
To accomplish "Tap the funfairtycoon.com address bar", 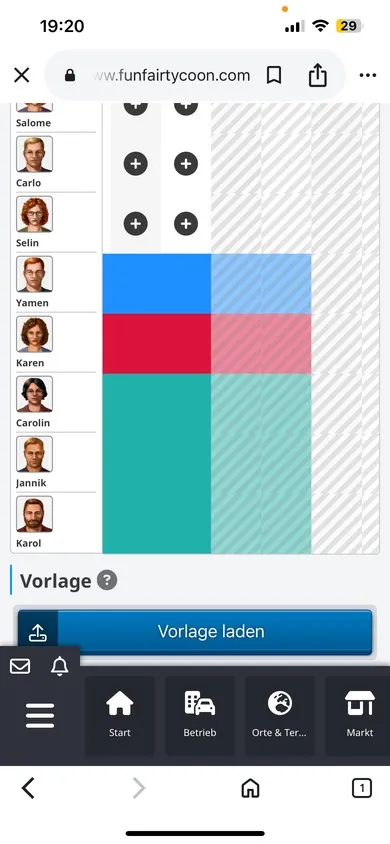I will (x=172, y=75).
